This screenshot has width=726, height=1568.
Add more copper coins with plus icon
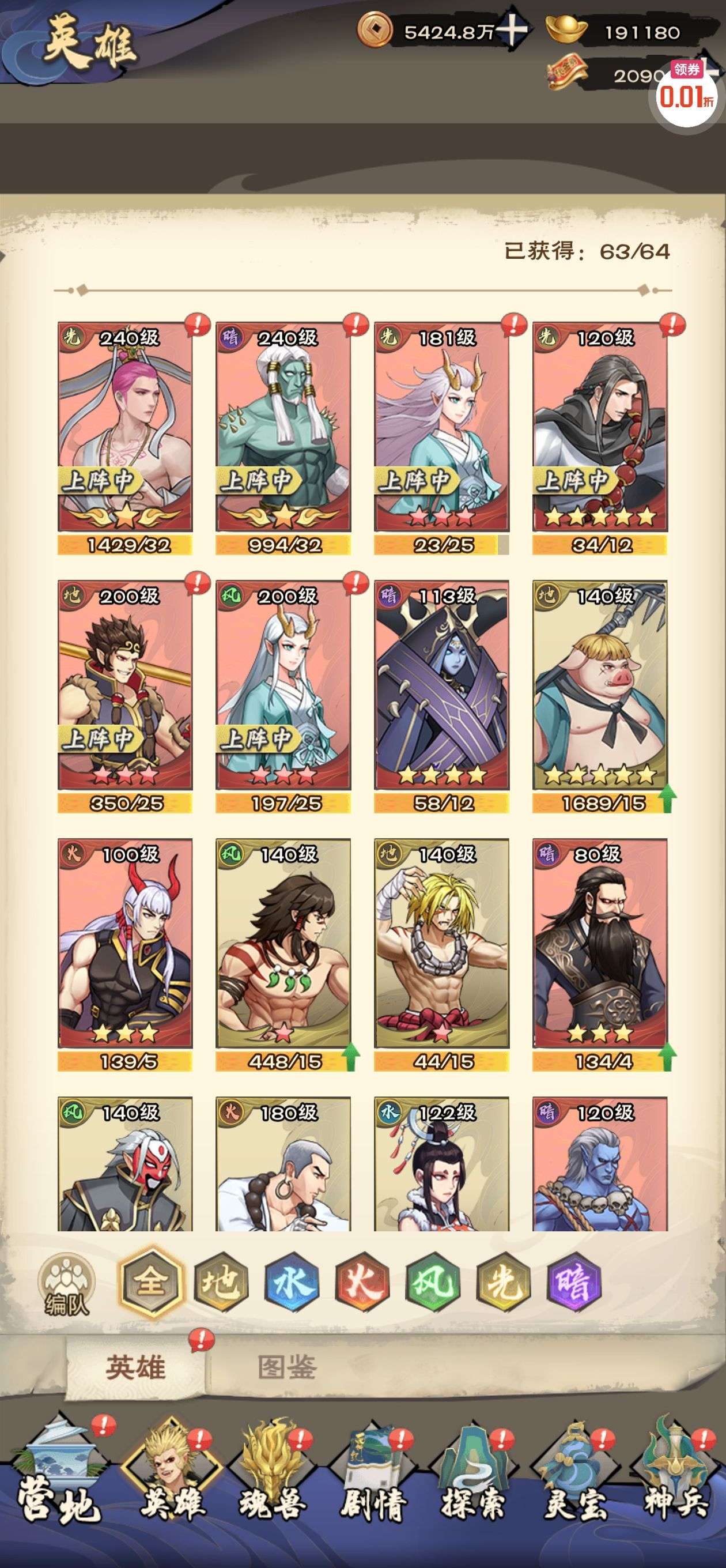coord(510,30)
